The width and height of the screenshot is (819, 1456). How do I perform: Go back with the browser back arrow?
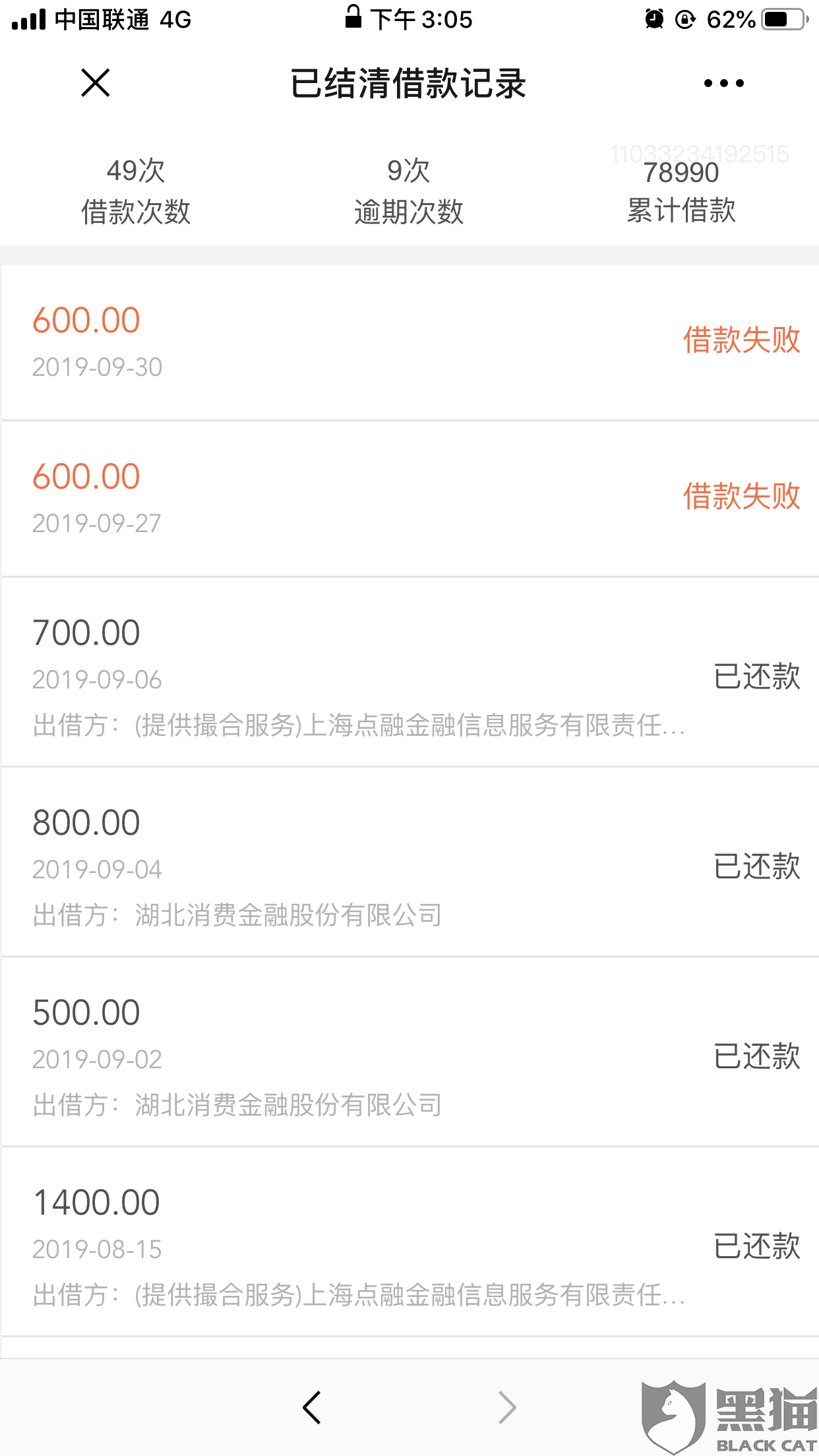[x=311, y=1408]
